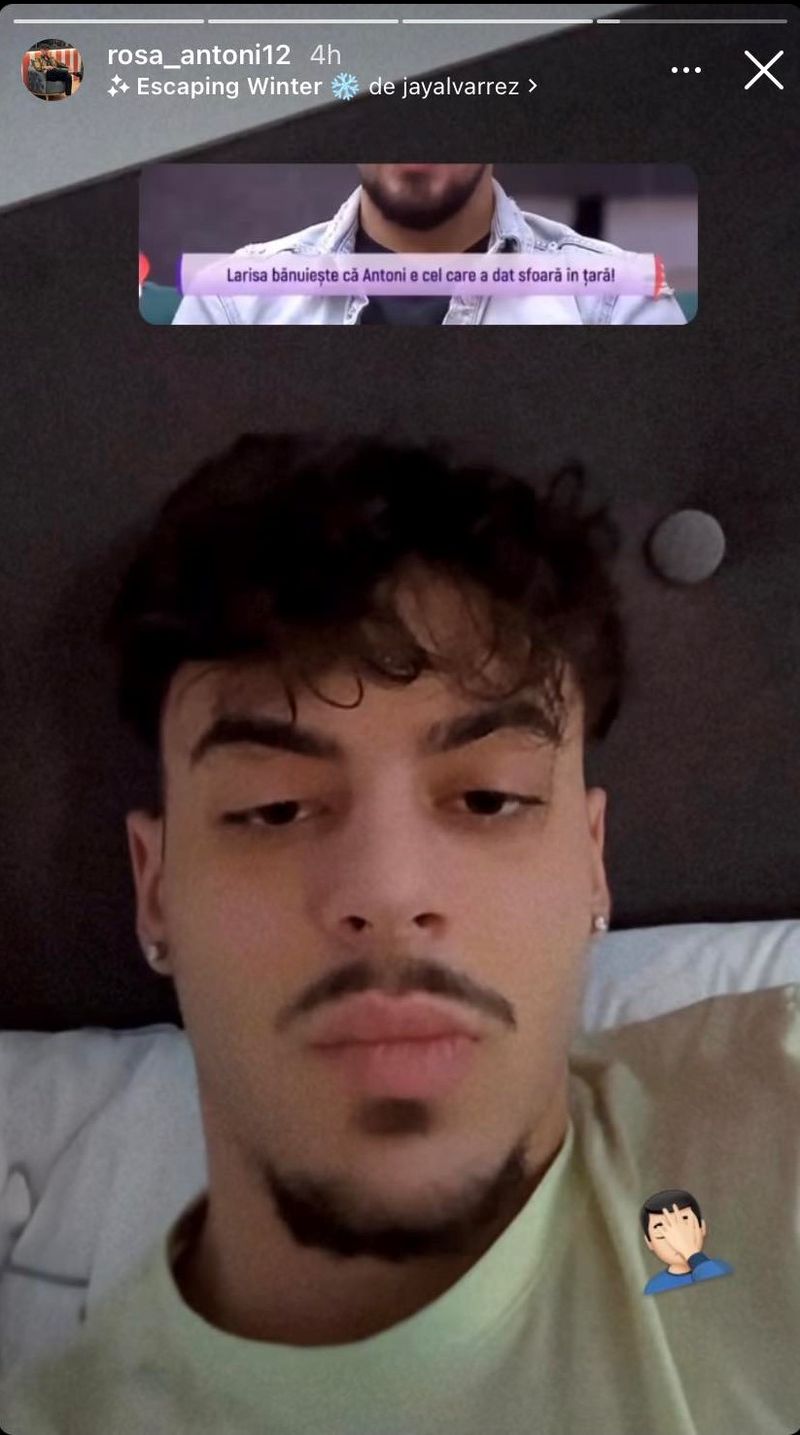800x1435 pixels.
Task: Close the story viewer
Action: pos(763,70)
